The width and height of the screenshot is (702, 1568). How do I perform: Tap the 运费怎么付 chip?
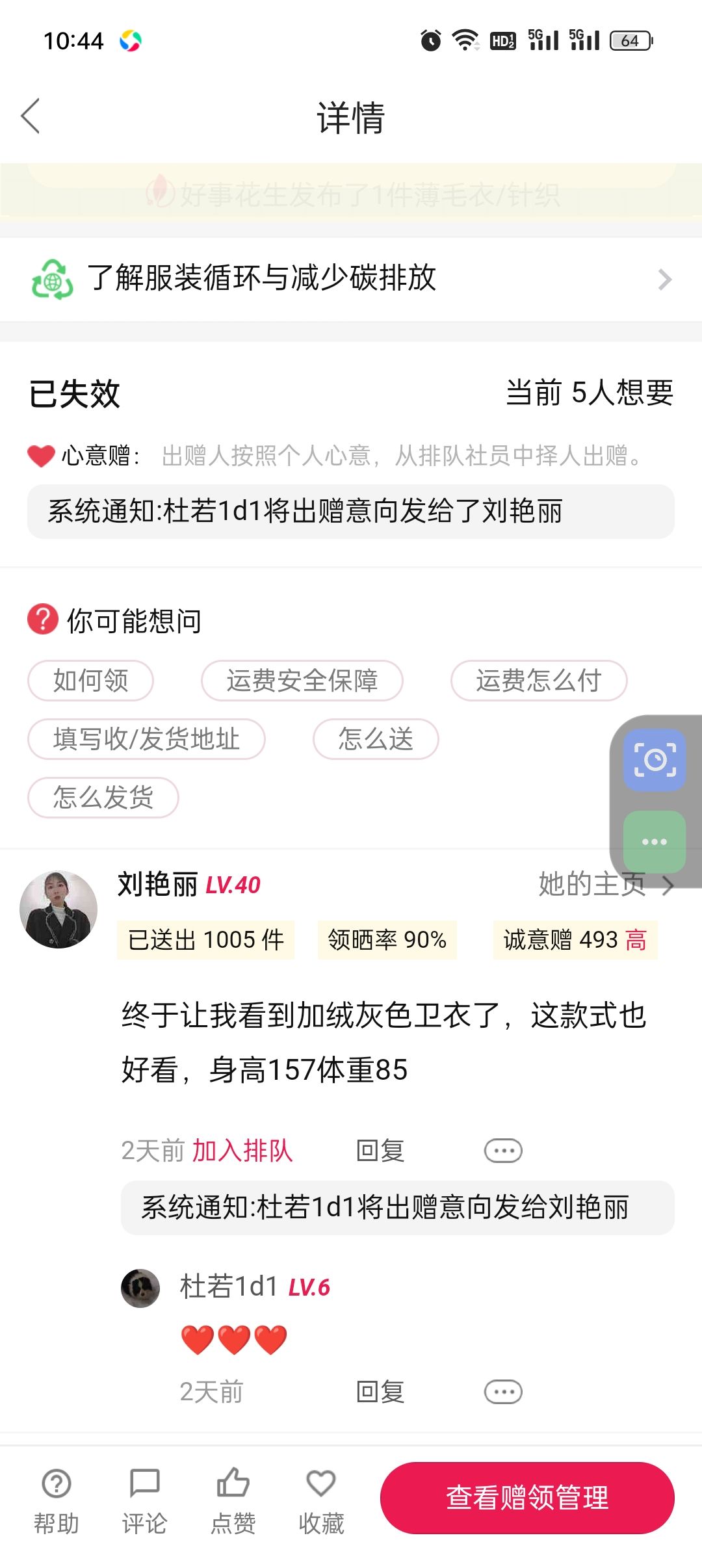click(539, 681)
